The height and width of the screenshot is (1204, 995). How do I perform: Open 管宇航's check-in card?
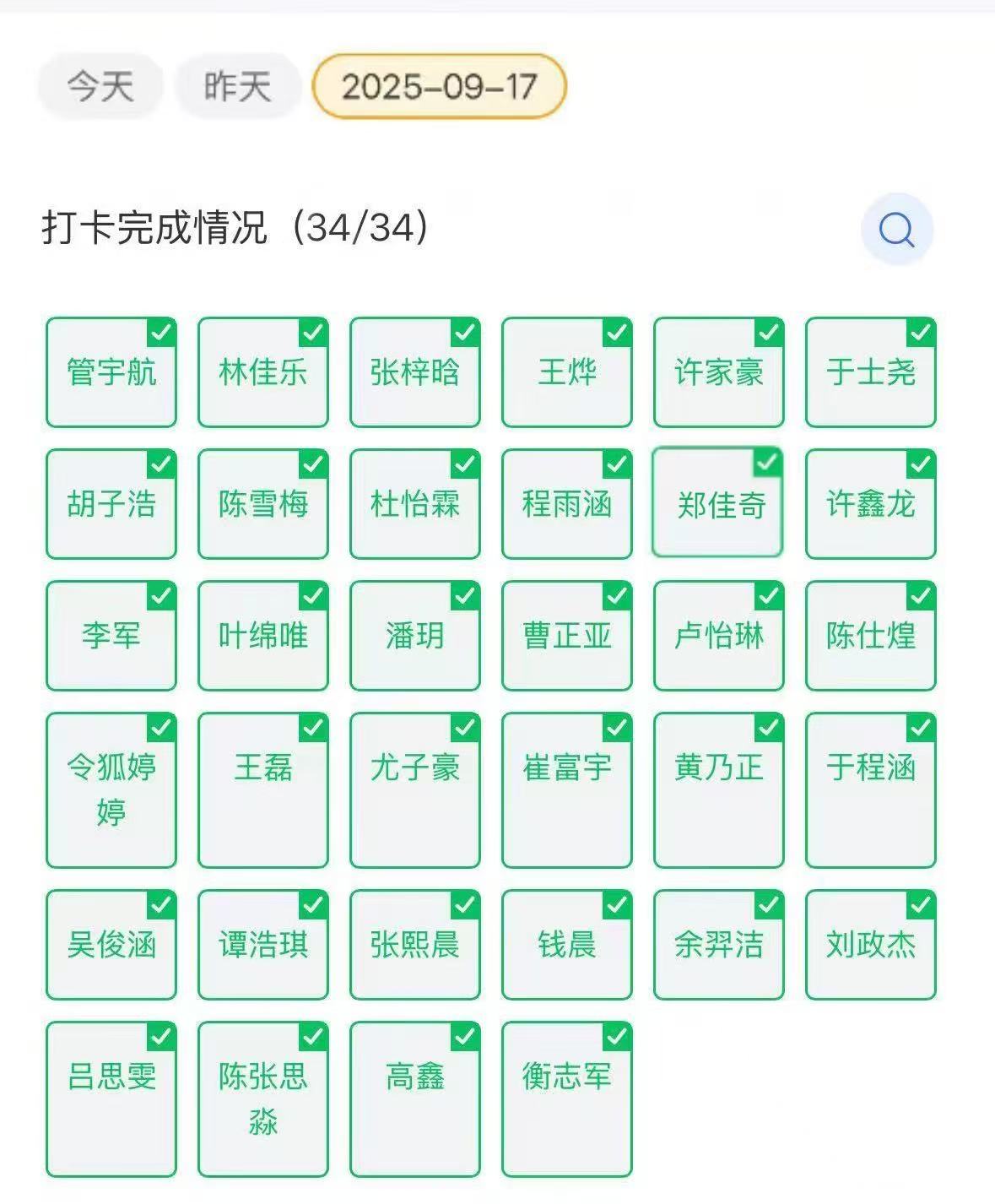click(x=111, y=372)
